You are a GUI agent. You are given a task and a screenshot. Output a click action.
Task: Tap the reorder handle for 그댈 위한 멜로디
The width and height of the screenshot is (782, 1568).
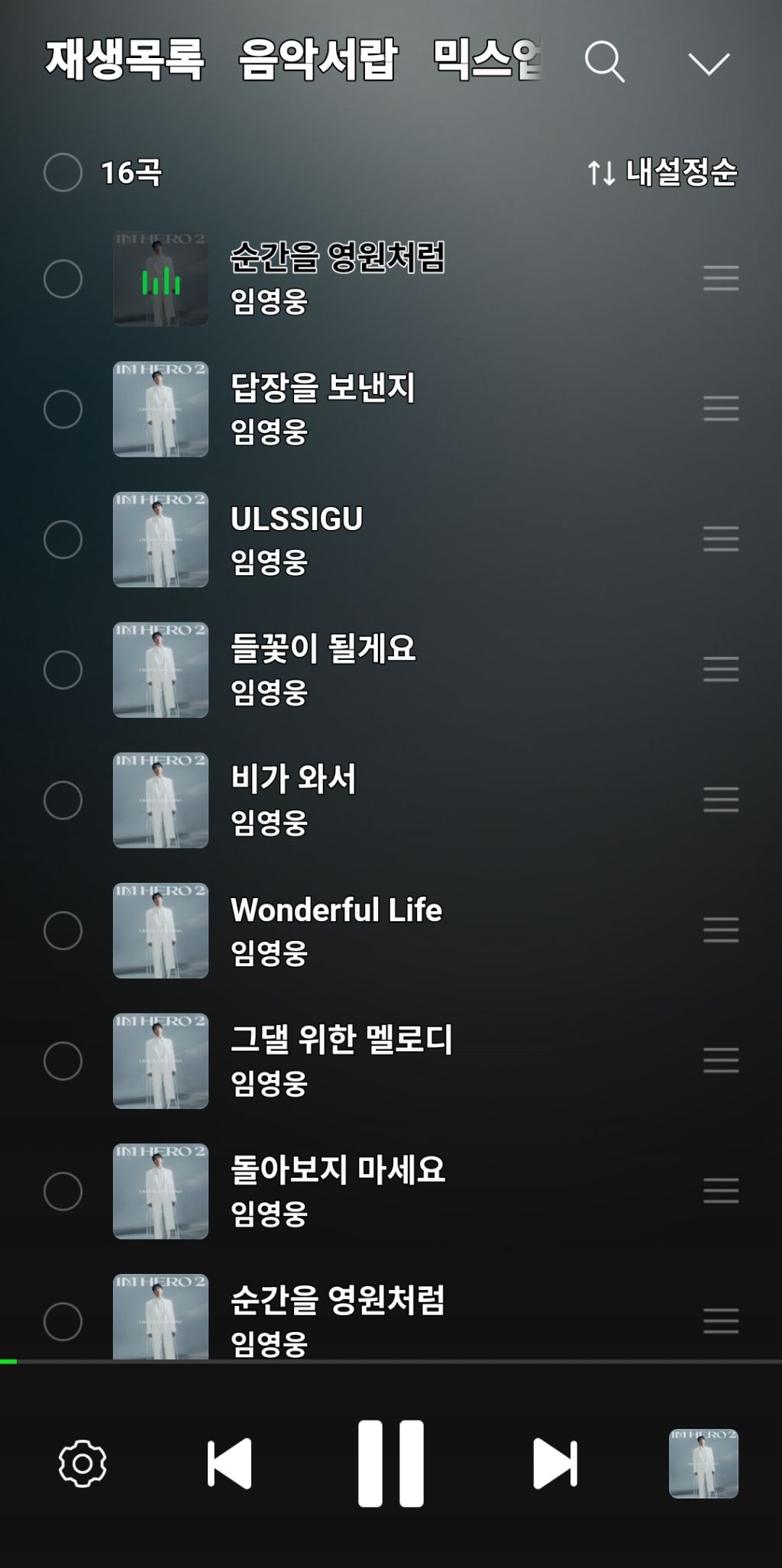click(720, 1060)
